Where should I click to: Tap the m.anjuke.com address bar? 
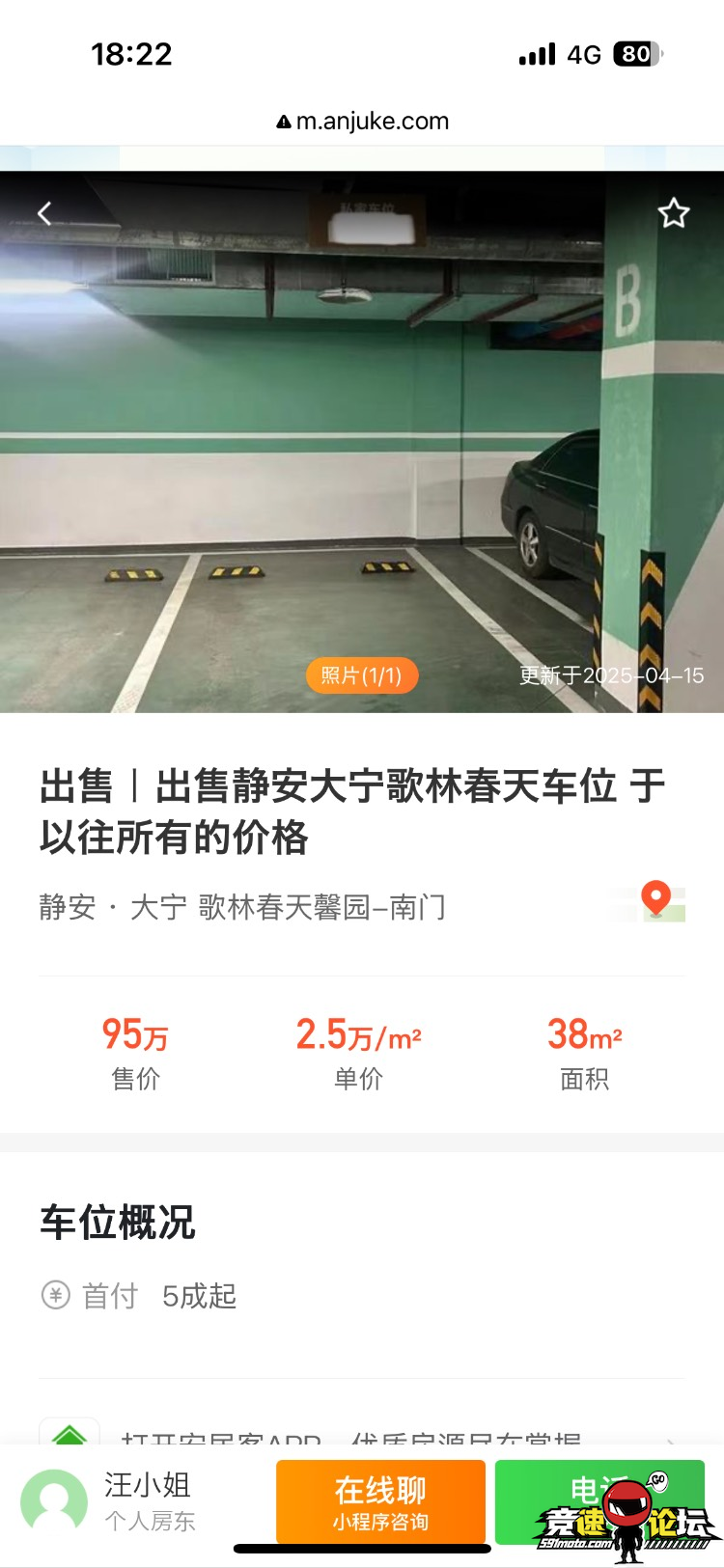pyautogui.click(x=362, y=122)
